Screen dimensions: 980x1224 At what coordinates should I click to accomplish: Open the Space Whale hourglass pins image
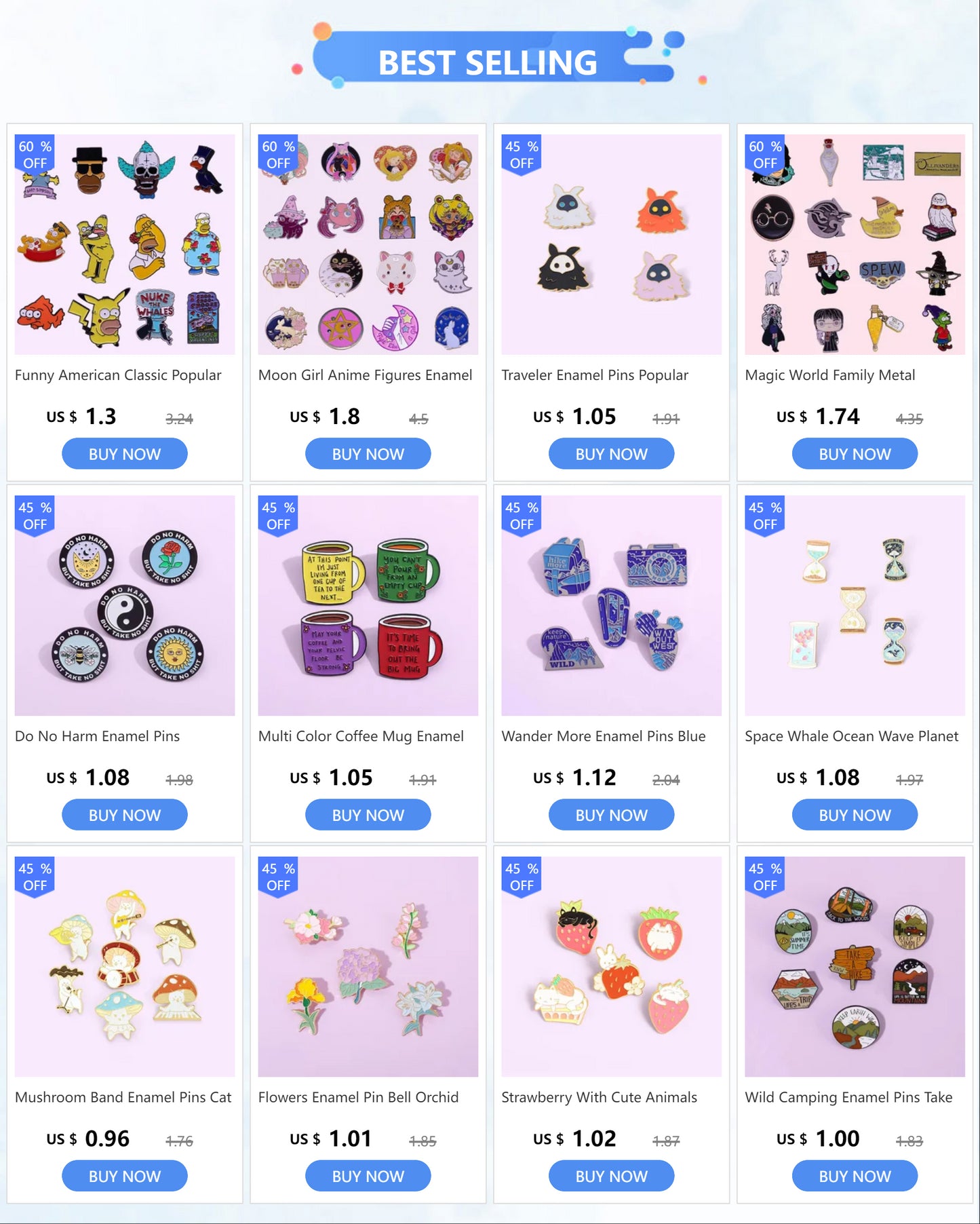[855, 605]
